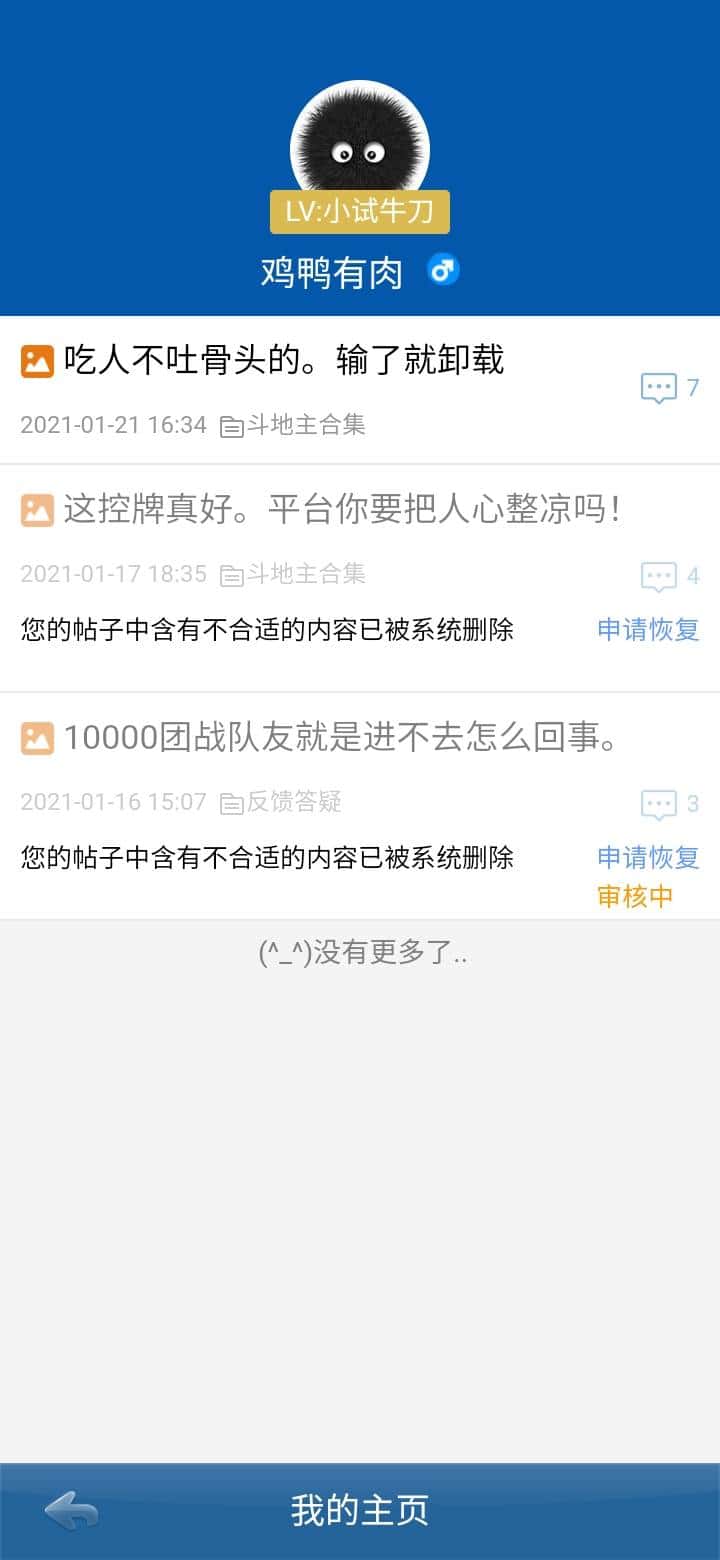Tap the image icon on the 控牌 post

pos(36,510)
